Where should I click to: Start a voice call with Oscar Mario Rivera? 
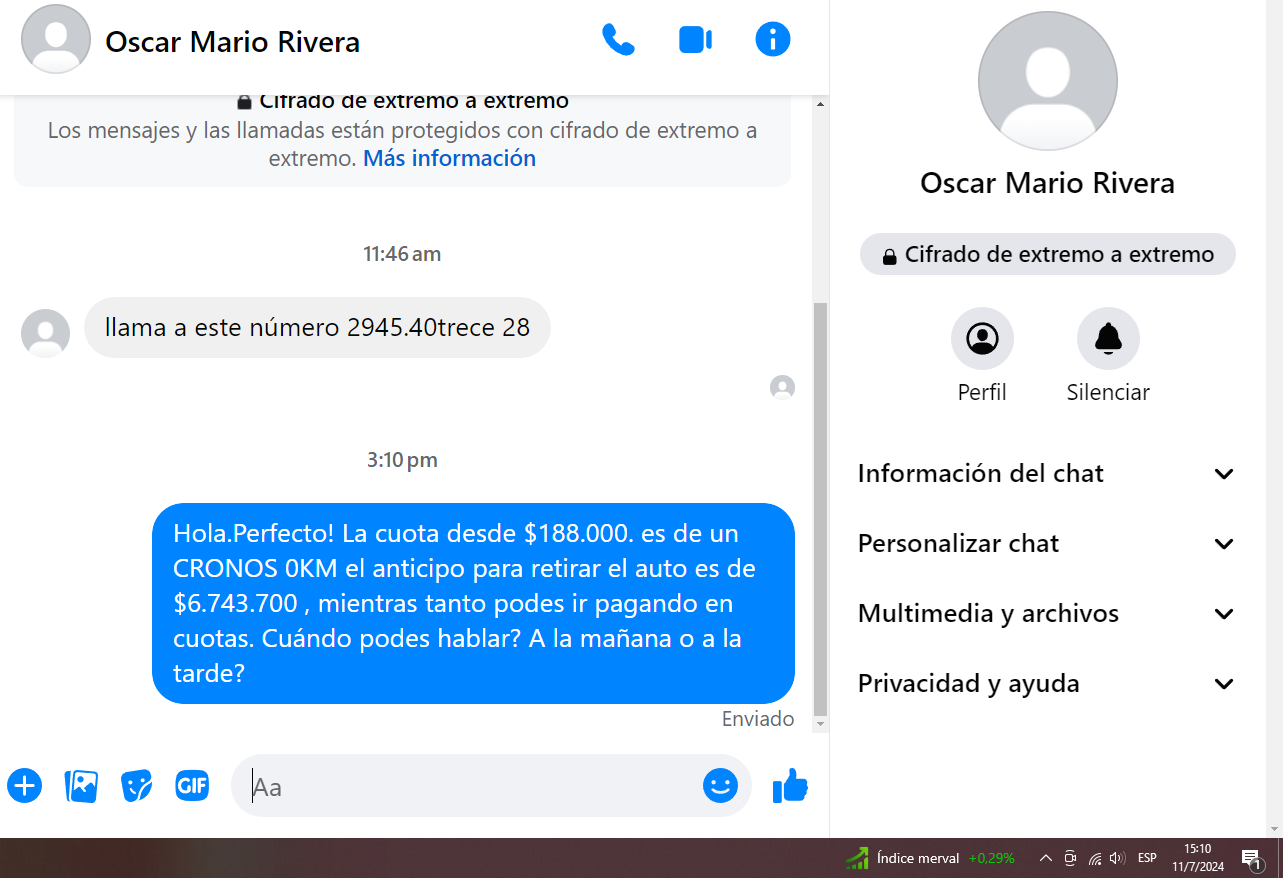click(x=618, y=40)
